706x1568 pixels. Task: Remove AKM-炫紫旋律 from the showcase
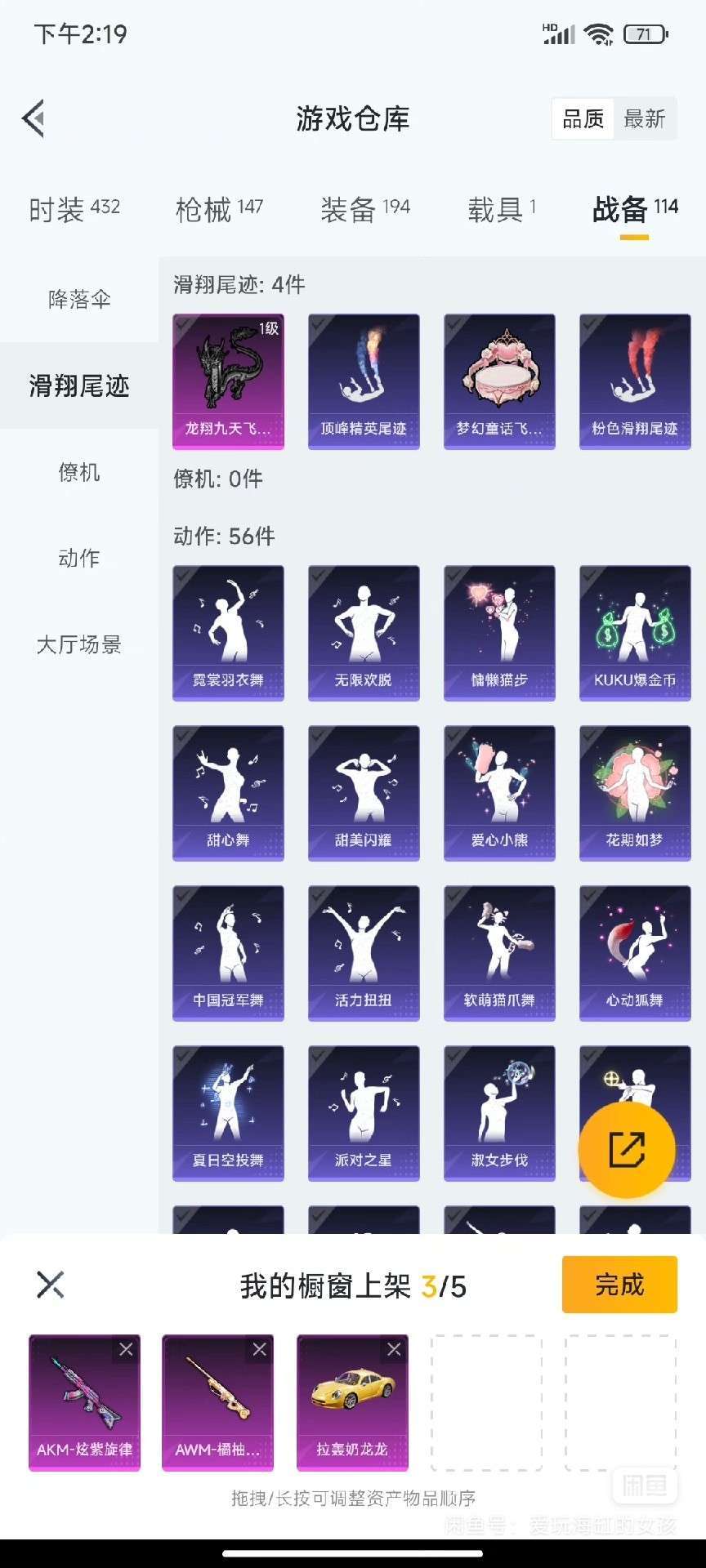126,1350
